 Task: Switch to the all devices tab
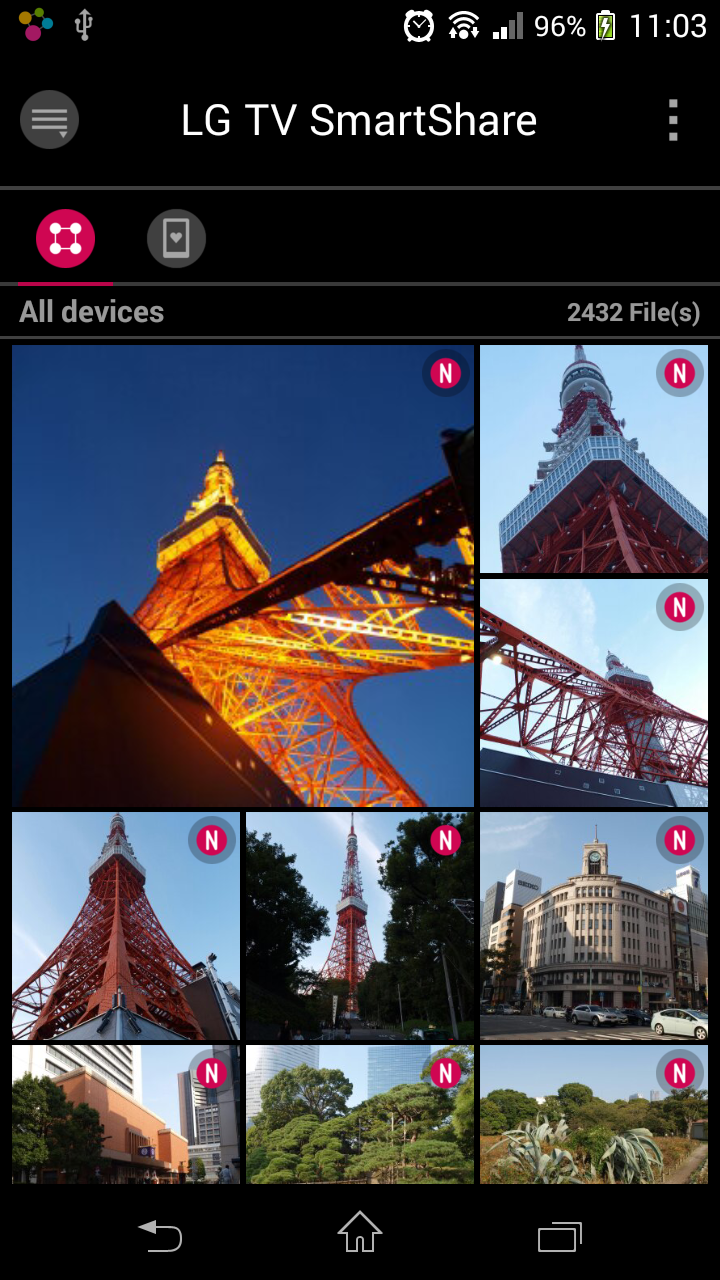coord(66,239)
